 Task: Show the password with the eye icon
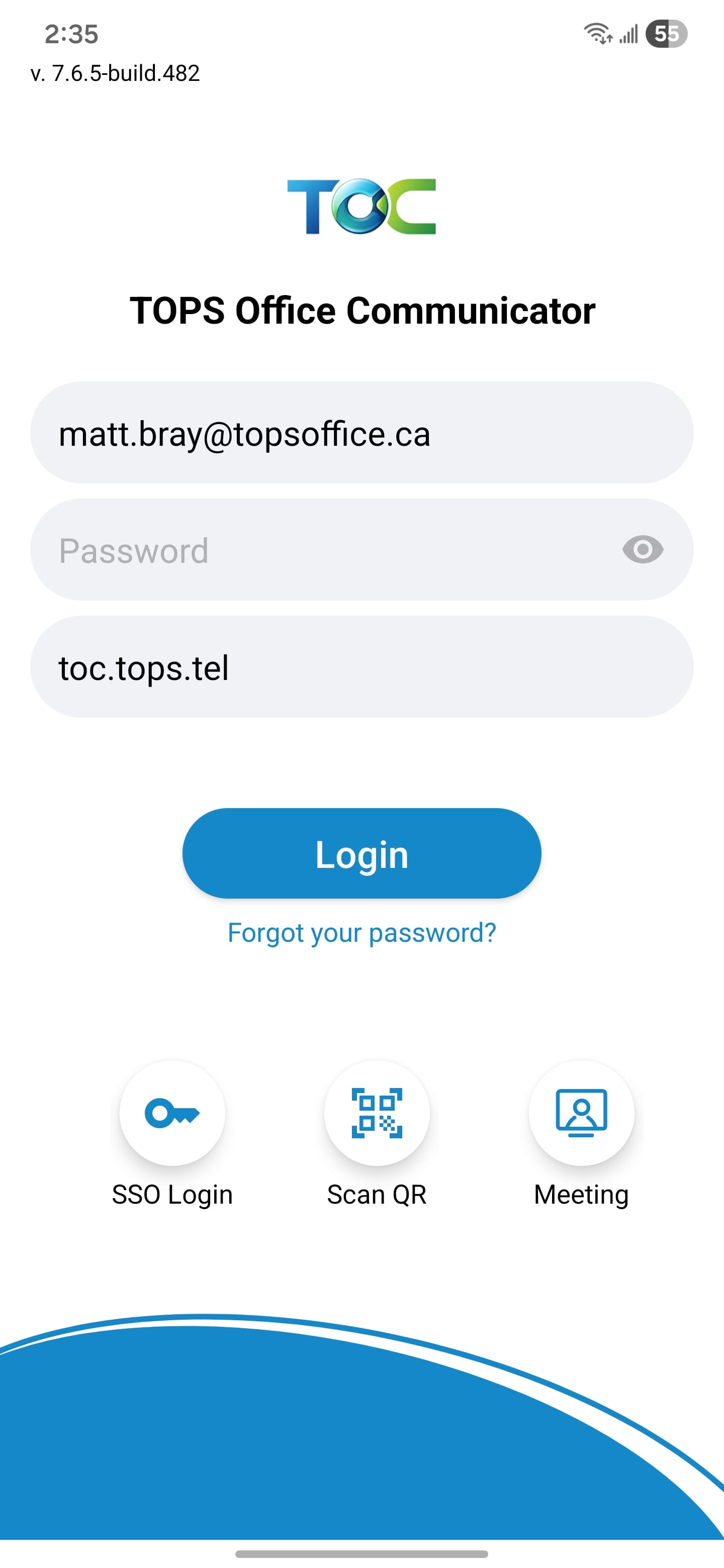pos(643,550)
